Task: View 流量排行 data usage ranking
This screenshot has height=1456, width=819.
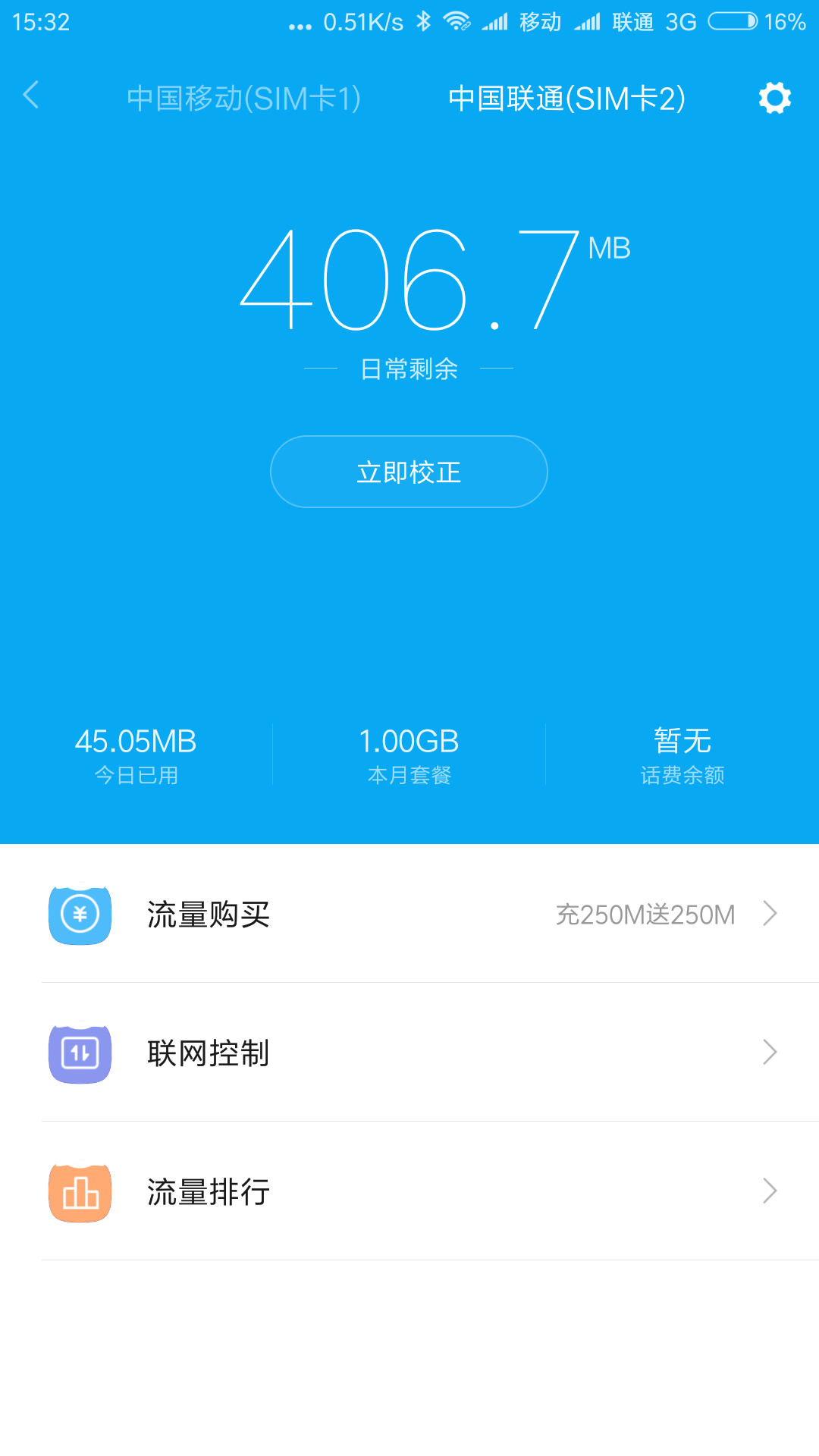Action: [409, 1191]
